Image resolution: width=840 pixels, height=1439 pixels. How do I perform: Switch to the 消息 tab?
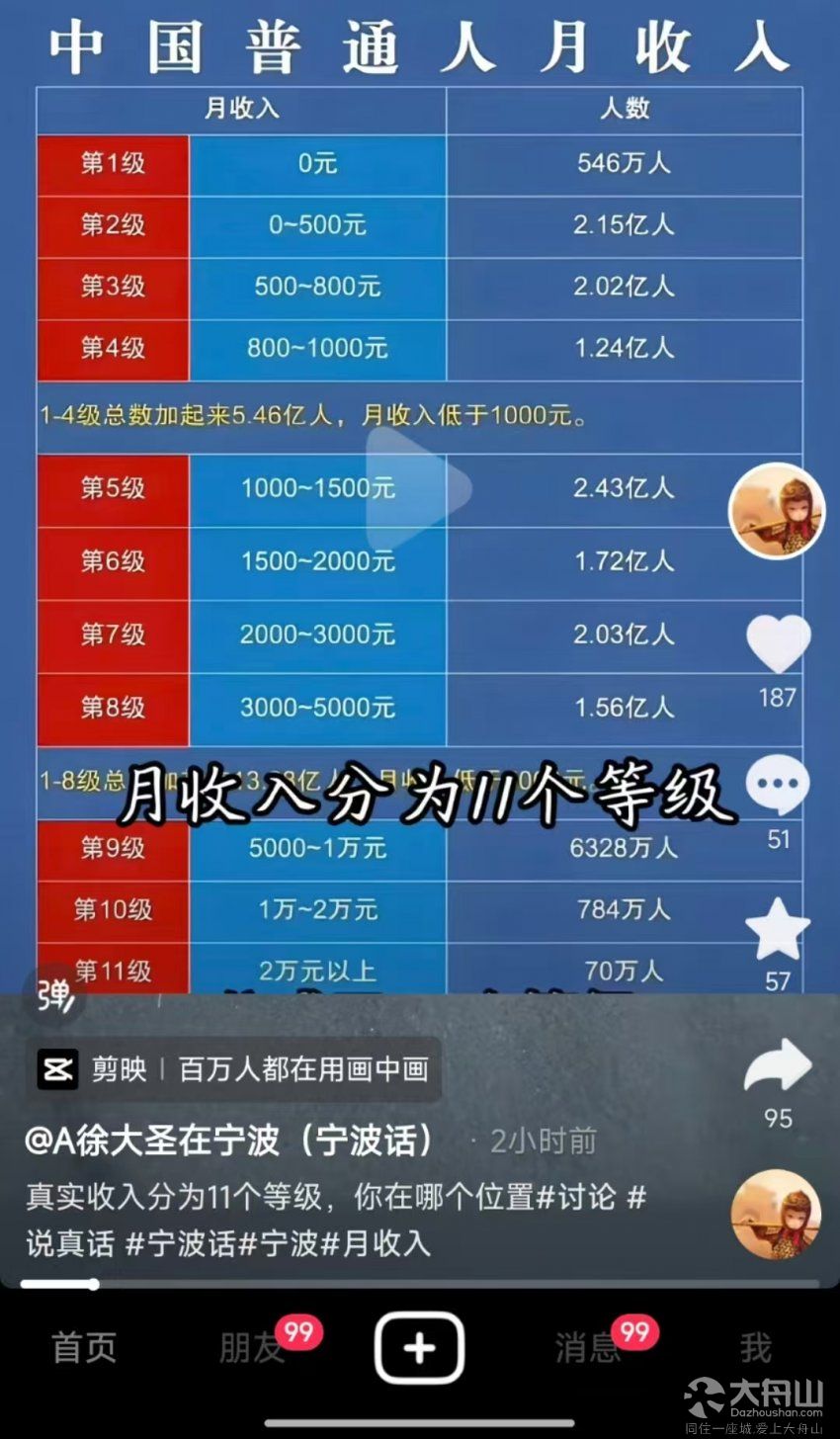point(588,1348)
